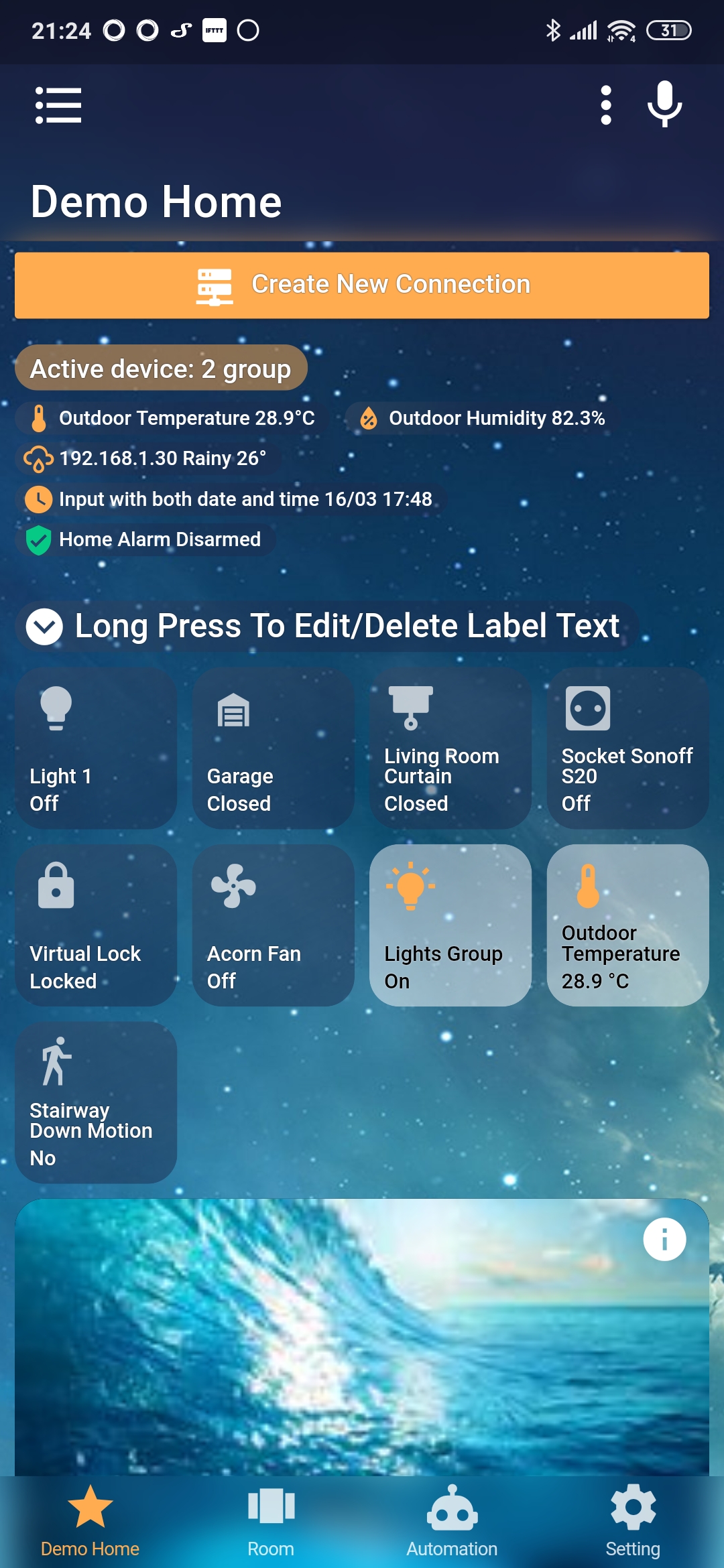
Task: Tap Create New Connection button
Action: click(362, 285)
